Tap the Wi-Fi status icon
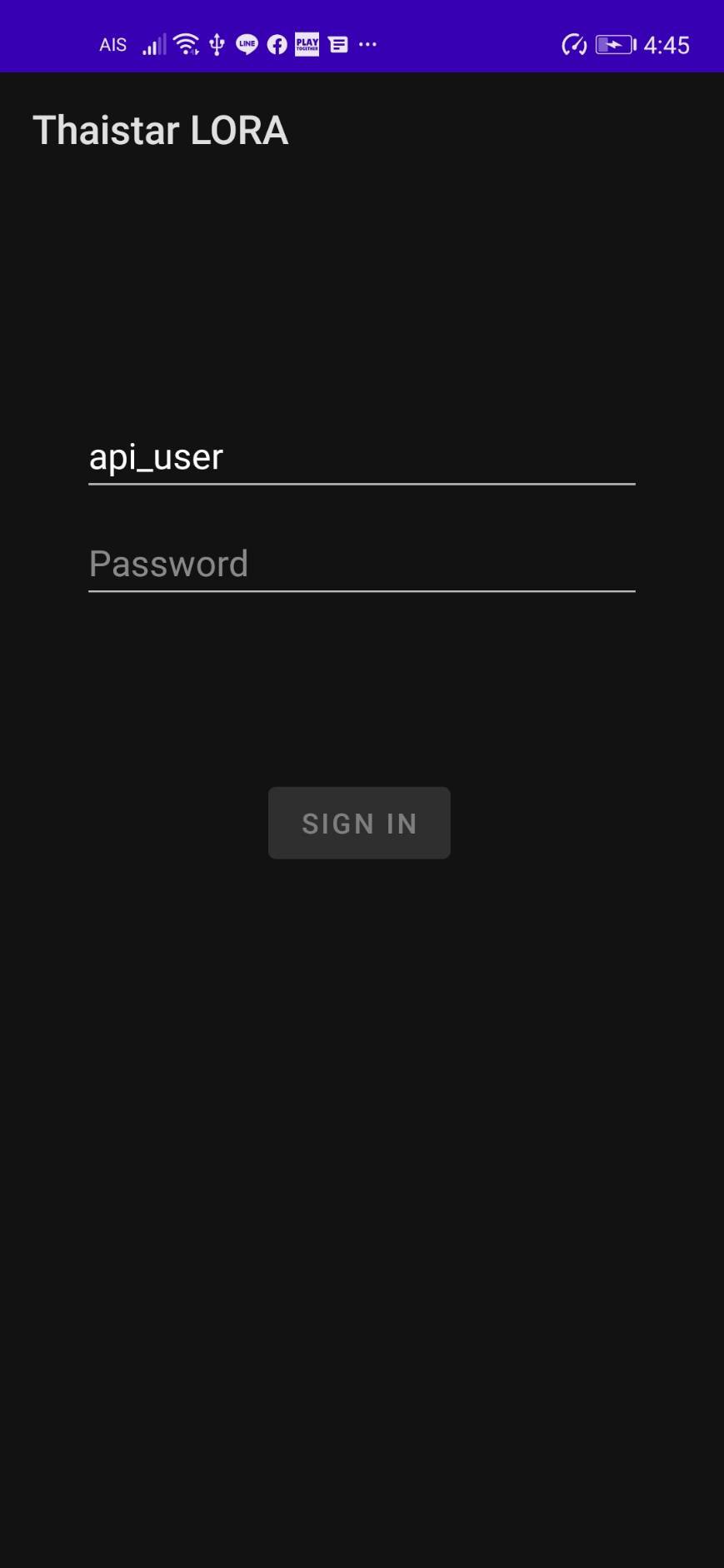724x1568 pixels. pyautogui.click(x=185, y=42)
